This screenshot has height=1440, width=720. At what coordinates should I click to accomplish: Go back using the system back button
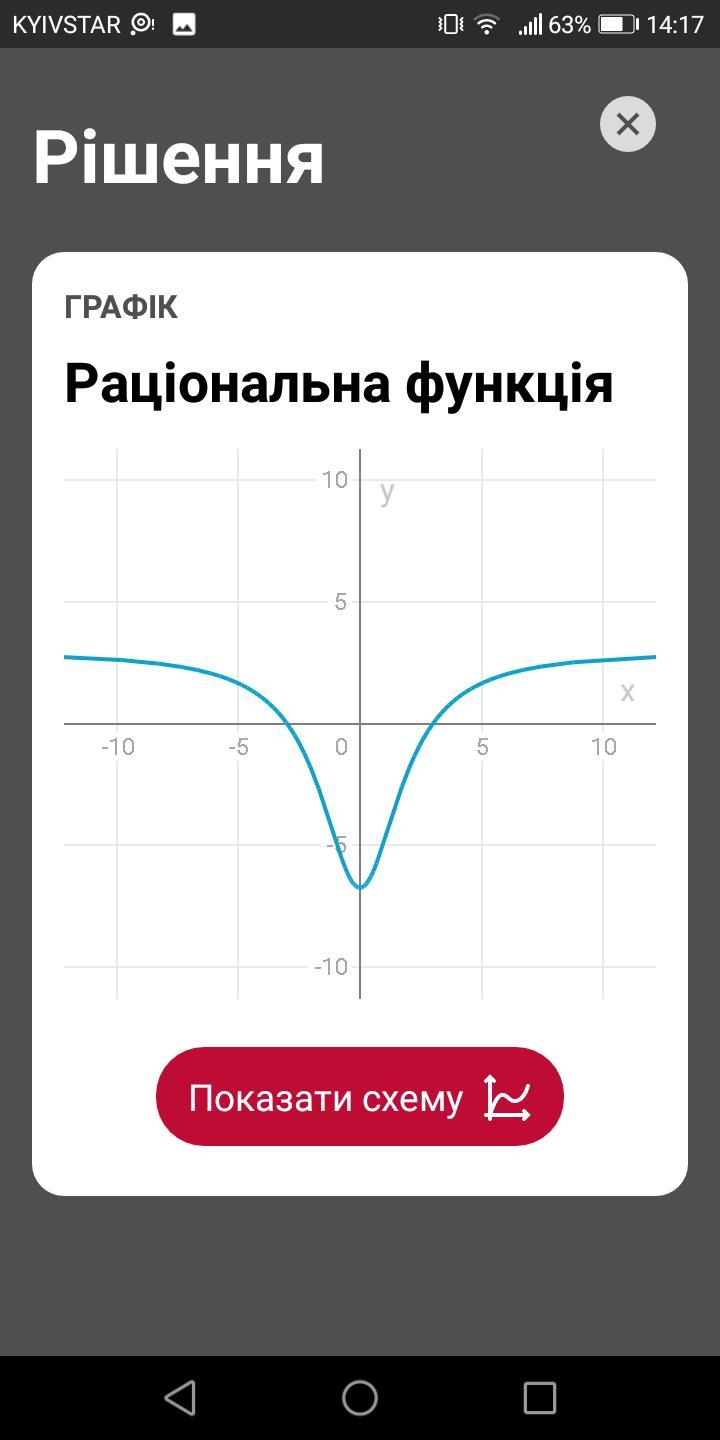click(x=180, y=1397)
